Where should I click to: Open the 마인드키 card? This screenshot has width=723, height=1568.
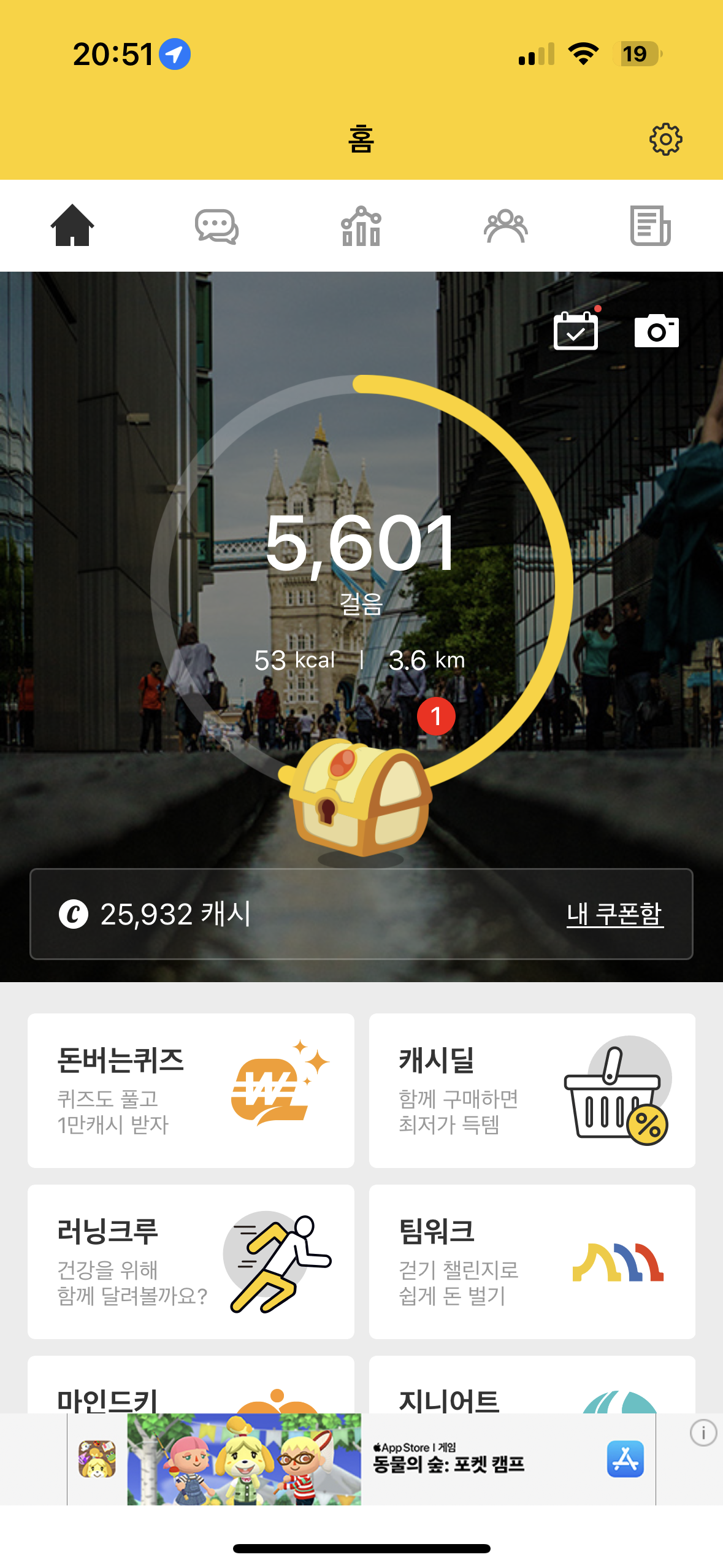pos(191,1390)
